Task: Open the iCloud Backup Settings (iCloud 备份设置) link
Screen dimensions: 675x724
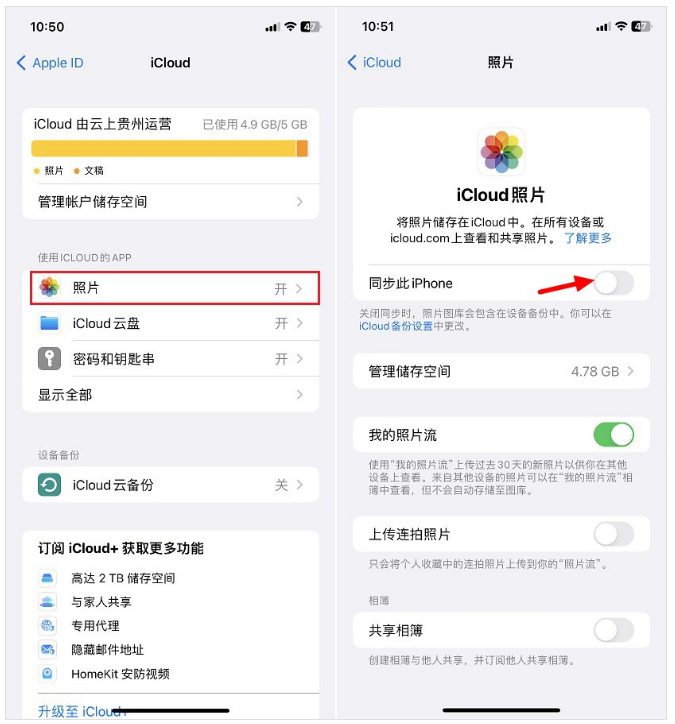Action: 396,326
